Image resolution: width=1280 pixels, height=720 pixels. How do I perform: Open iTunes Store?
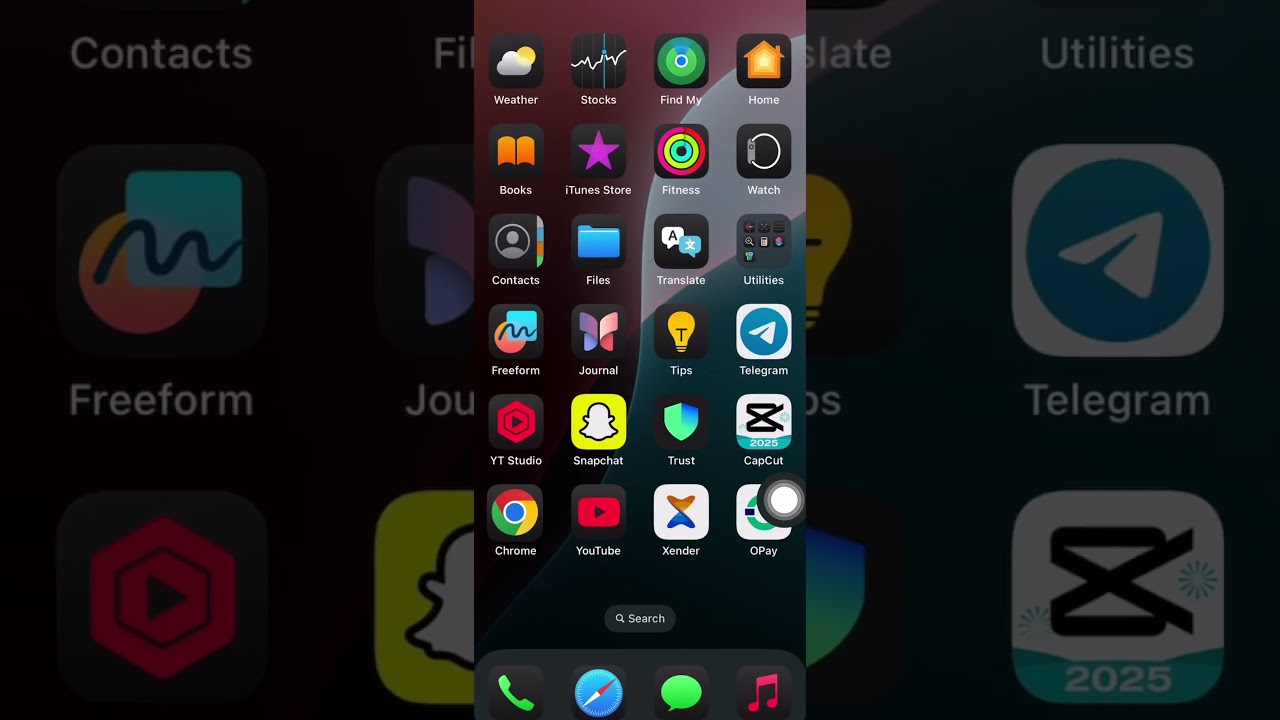pyautogui.click(x=598, y=152)
